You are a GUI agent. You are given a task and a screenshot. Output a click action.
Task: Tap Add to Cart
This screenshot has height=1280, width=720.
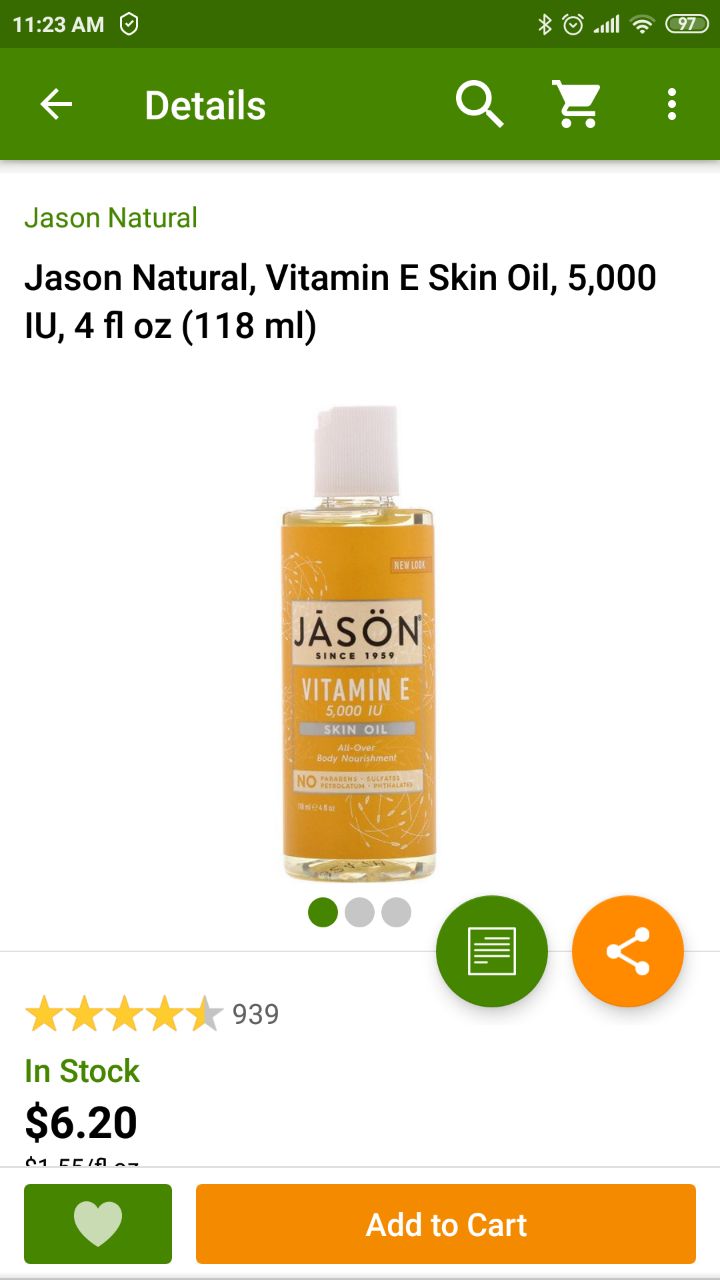point(446,1224)
